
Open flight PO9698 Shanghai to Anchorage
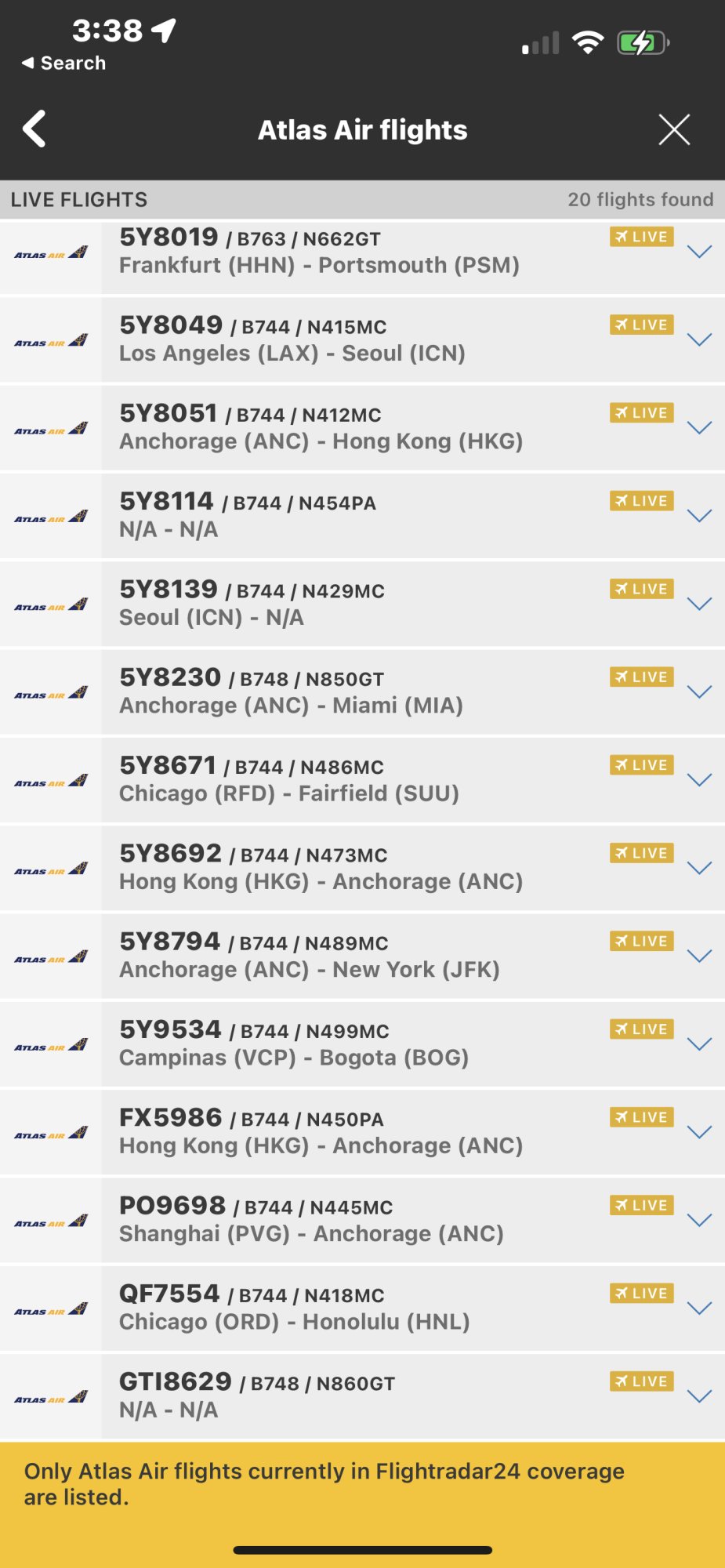pos(311,1219)
